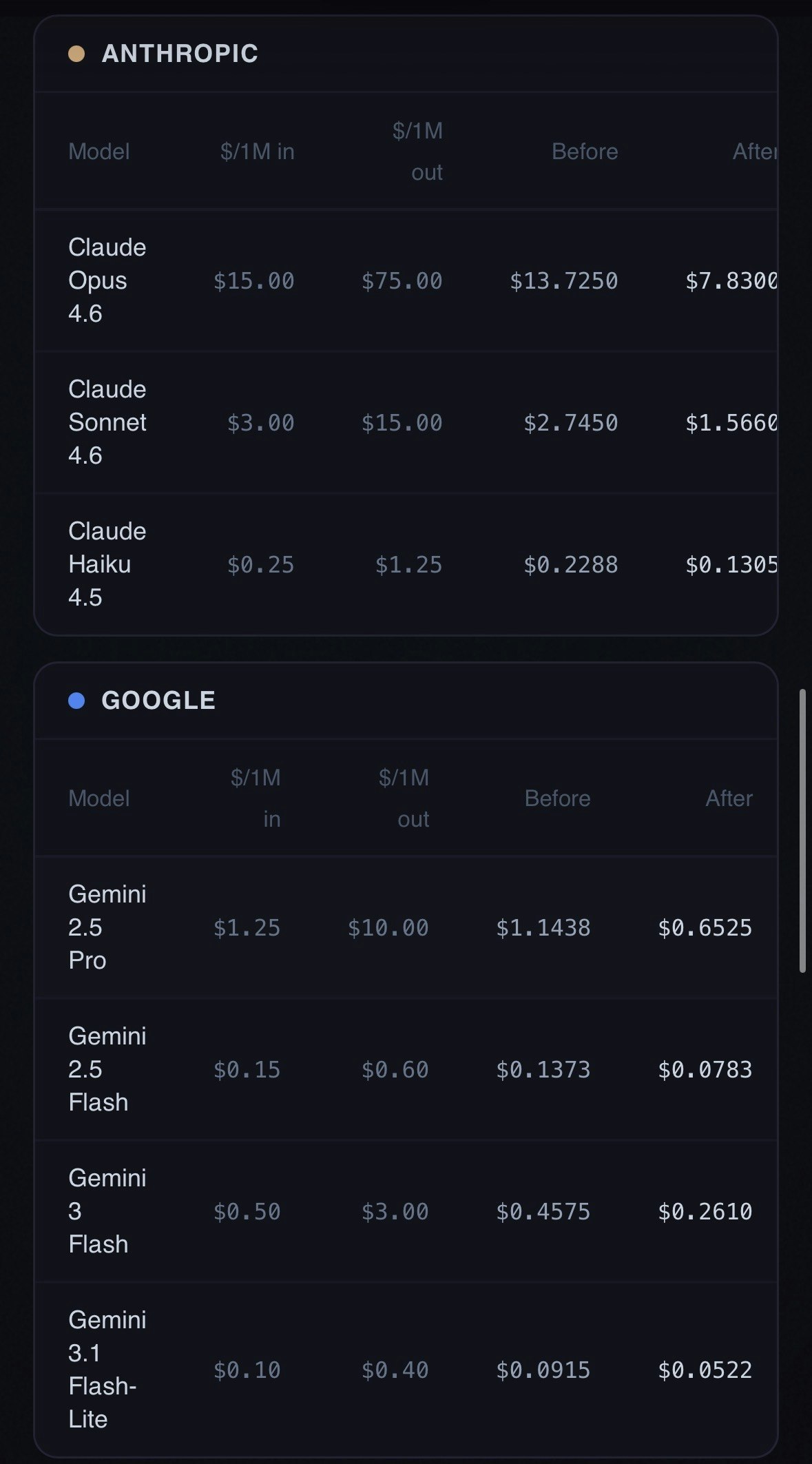Click the After column header in Google table
Image resolution: width=812 pixels, height=1464 pixels.
click(729, 798)
